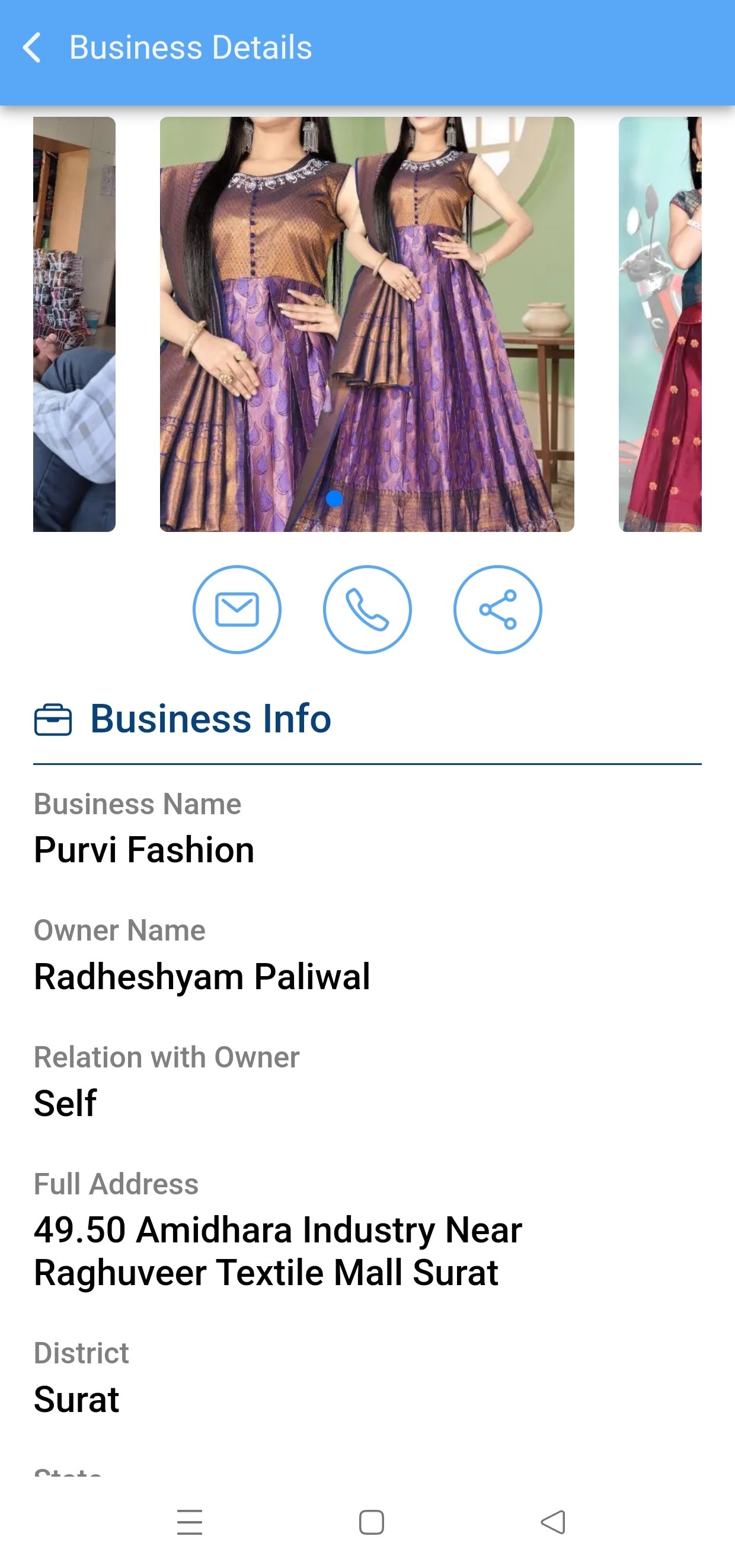Open the purple gown photo
This screenshot has height=1568, width=735.
(367, 324)
